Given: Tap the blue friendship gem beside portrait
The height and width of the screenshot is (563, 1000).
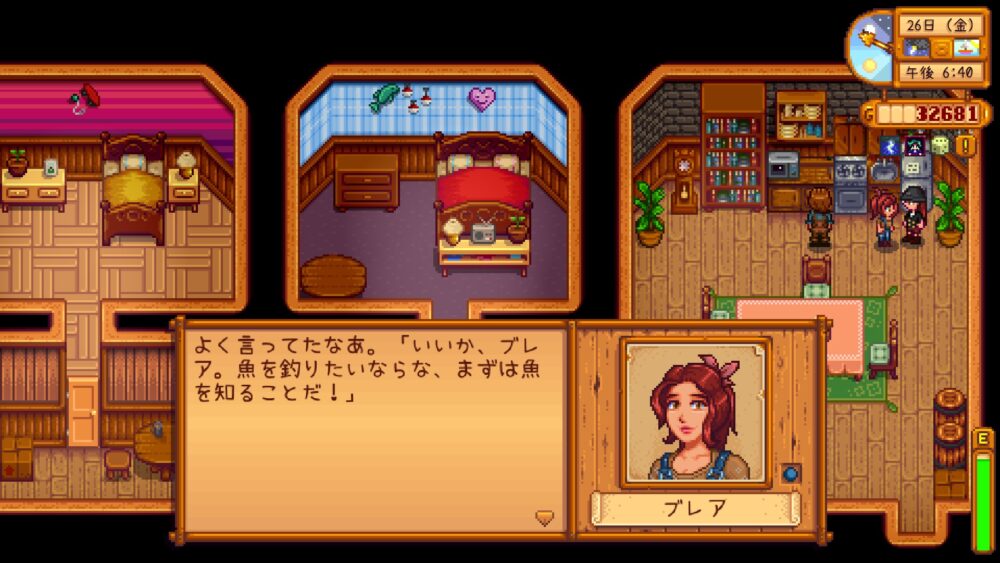Looking at the screenshot, I should point(790,471).
